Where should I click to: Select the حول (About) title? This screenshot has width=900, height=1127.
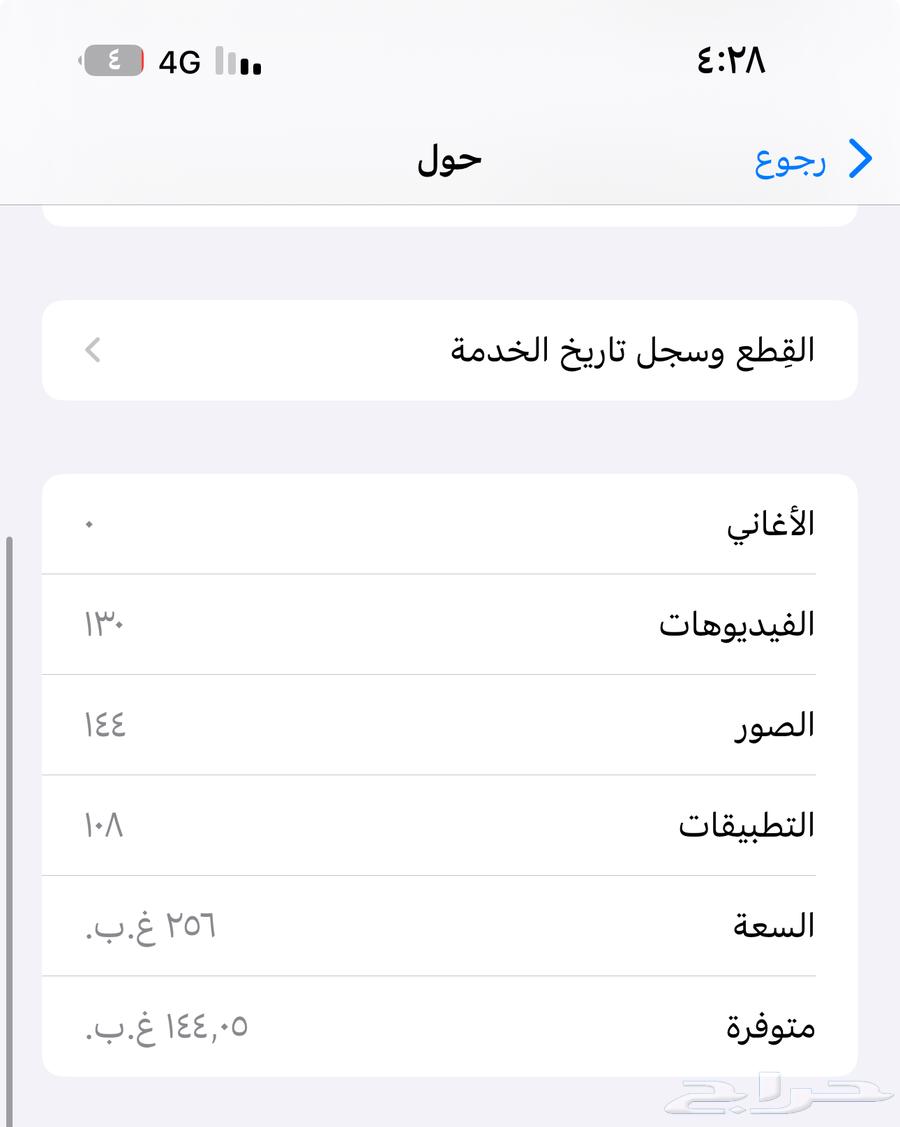pos(450,158)
